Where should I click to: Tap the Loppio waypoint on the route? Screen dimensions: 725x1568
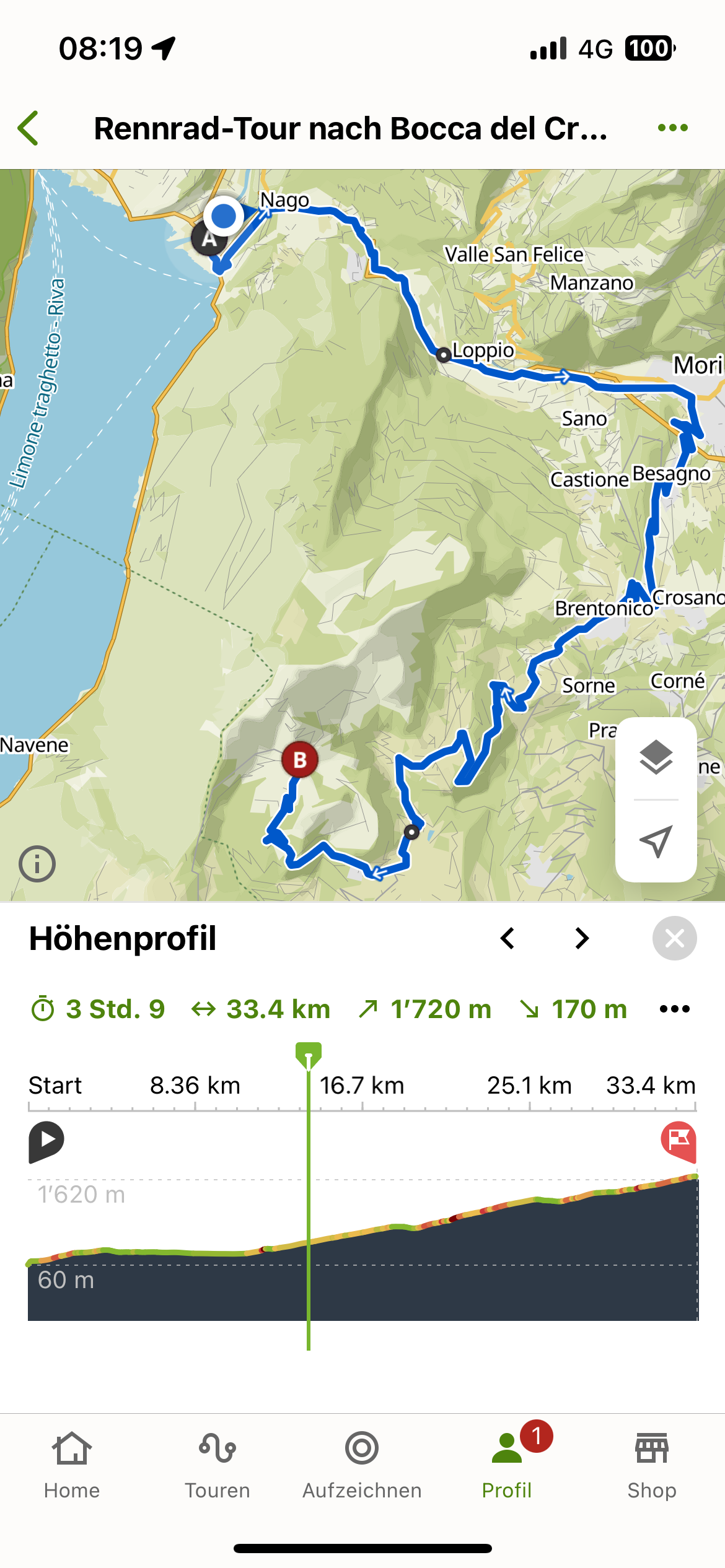tap(443, 355)
